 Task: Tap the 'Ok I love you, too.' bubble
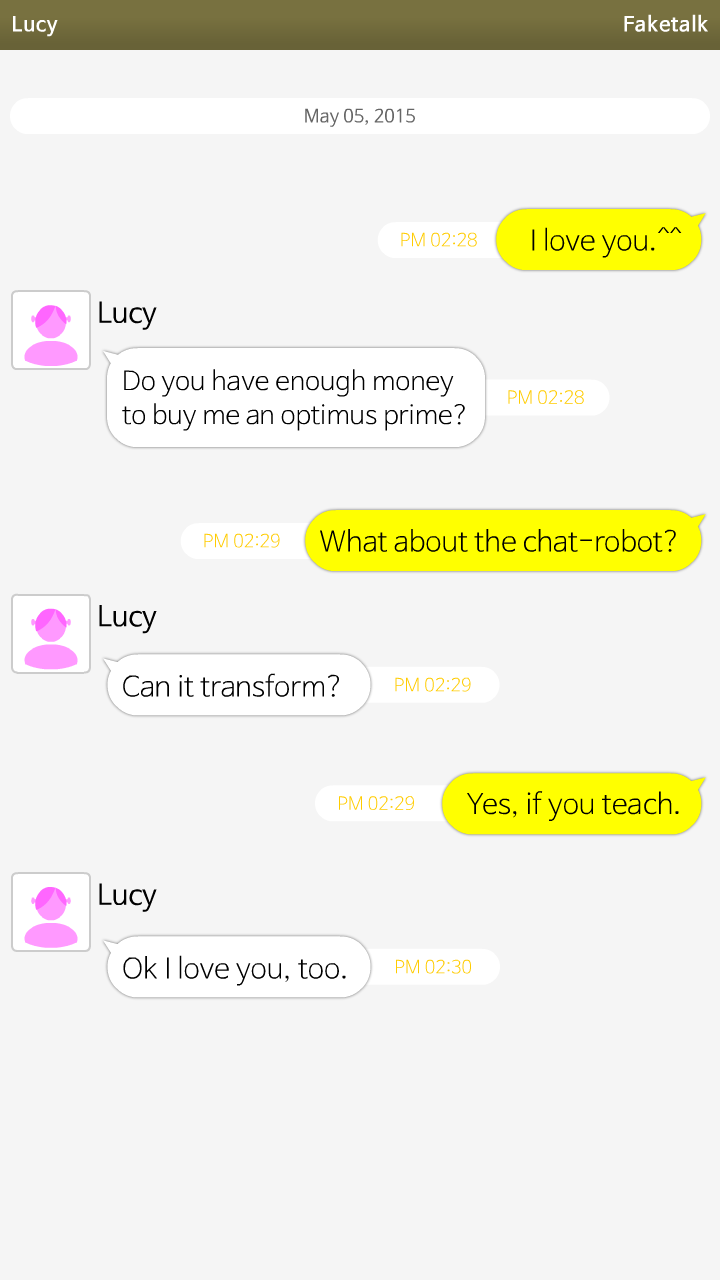(x=237, y=966)
